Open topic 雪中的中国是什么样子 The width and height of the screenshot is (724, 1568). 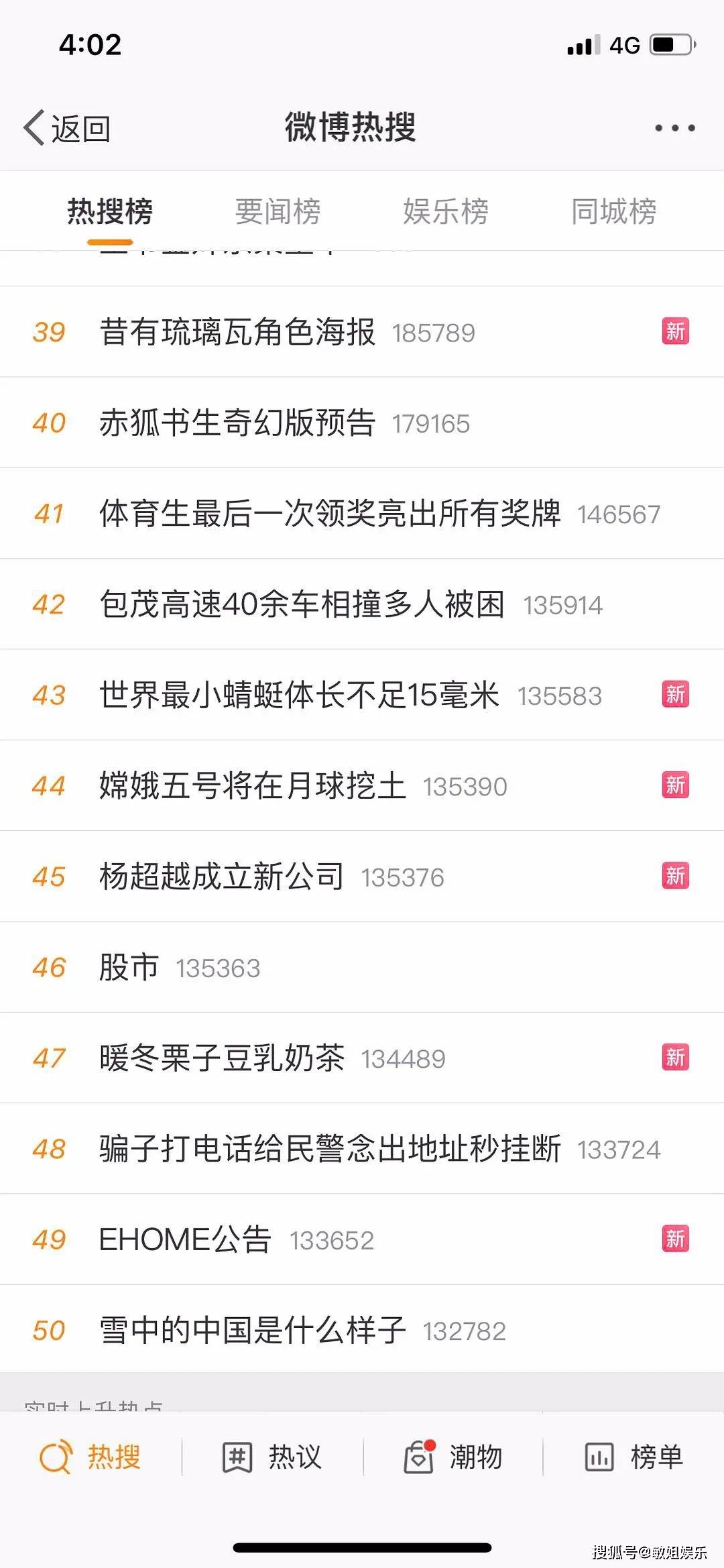[253, 1330]
